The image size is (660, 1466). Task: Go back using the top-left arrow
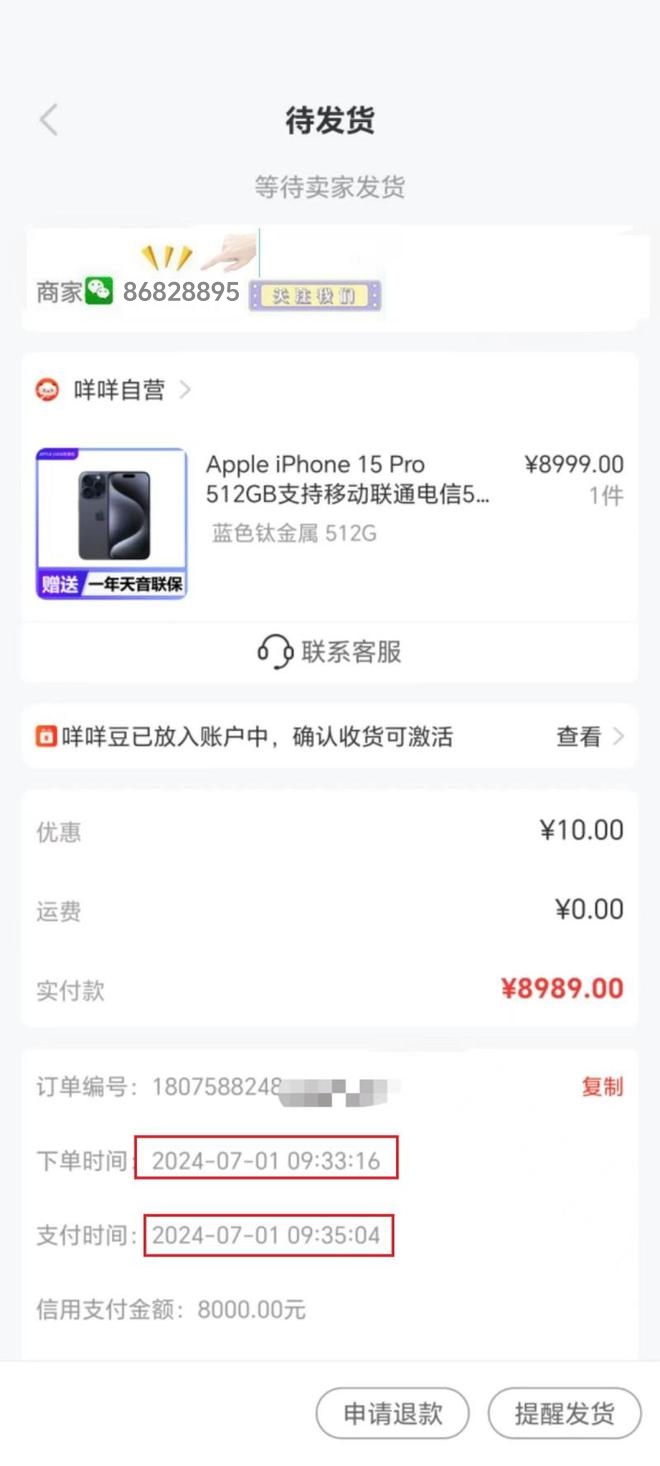[48, 120]
